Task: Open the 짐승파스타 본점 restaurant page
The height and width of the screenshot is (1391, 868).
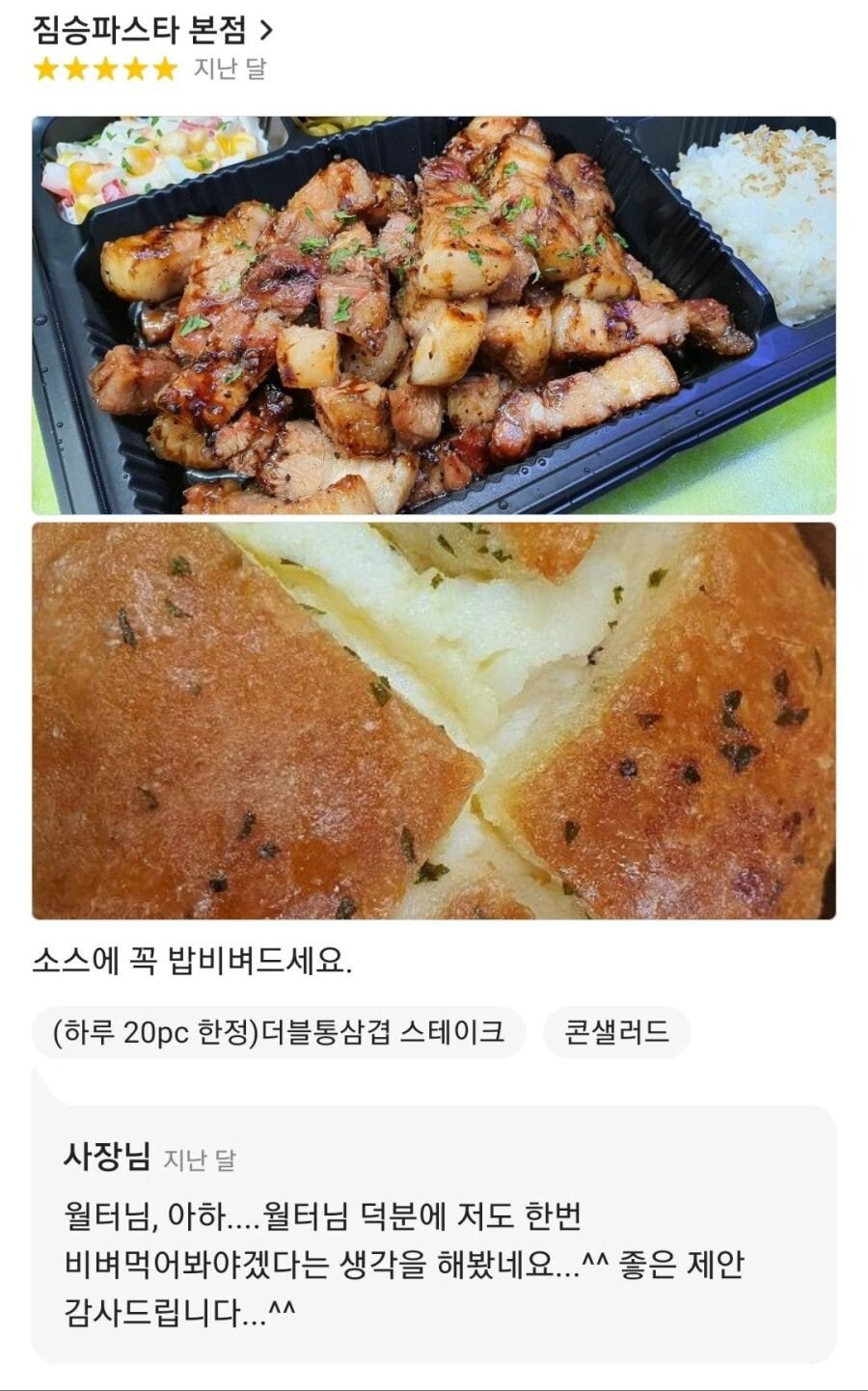Action: pyautogui.click(x=153, y=30)
